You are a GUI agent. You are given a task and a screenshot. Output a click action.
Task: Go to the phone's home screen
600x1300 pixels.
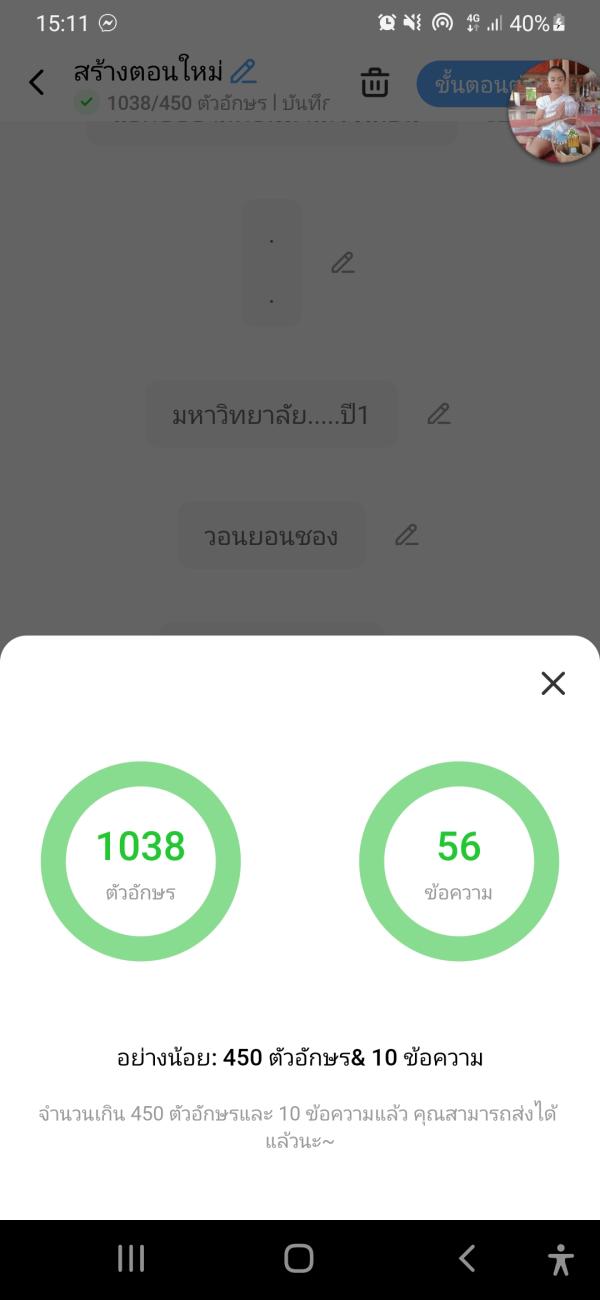tap(299, 1258)
